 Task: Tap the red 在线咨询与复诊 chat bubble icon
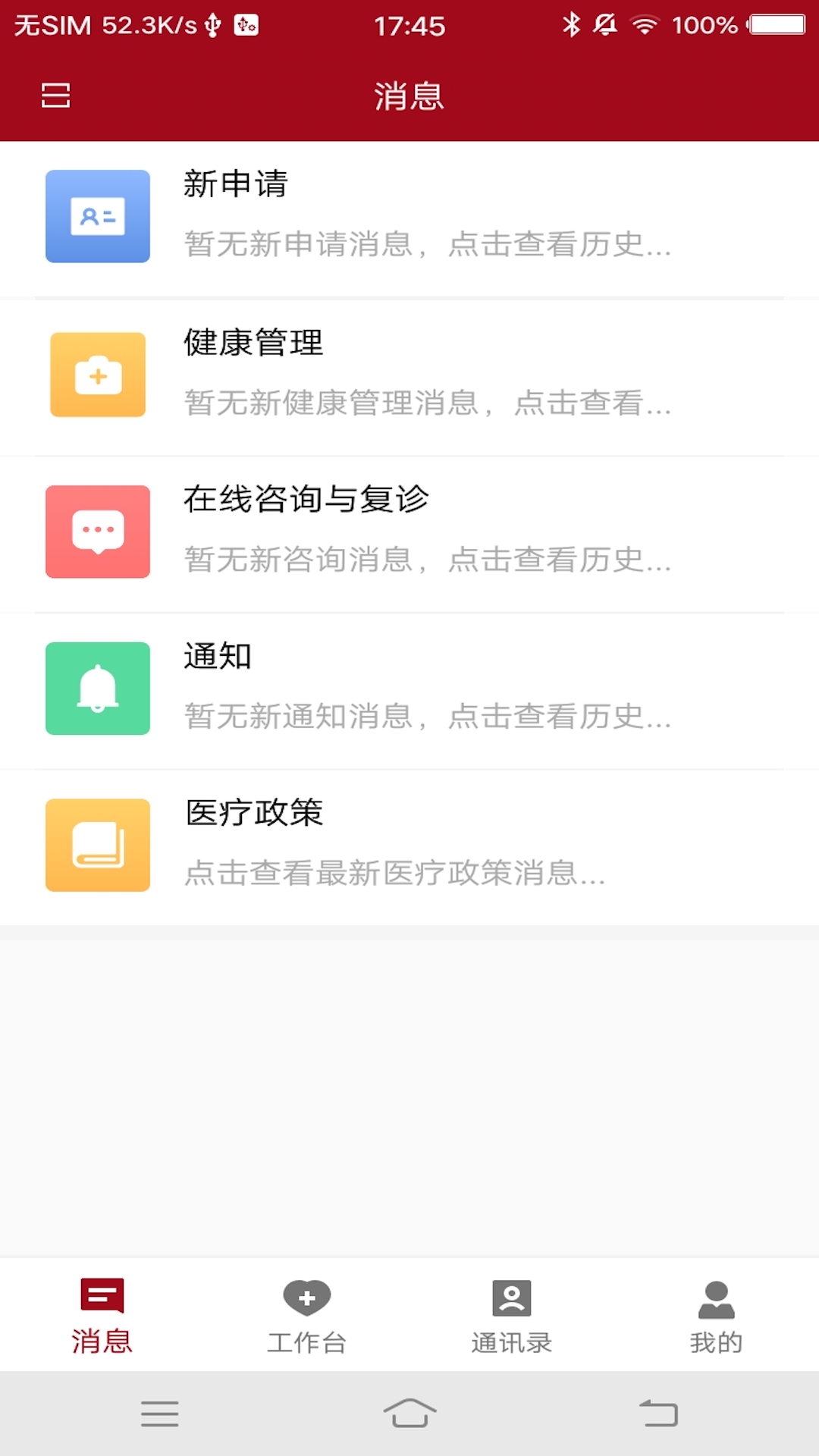pyautogui.click(x=97, y=532)
